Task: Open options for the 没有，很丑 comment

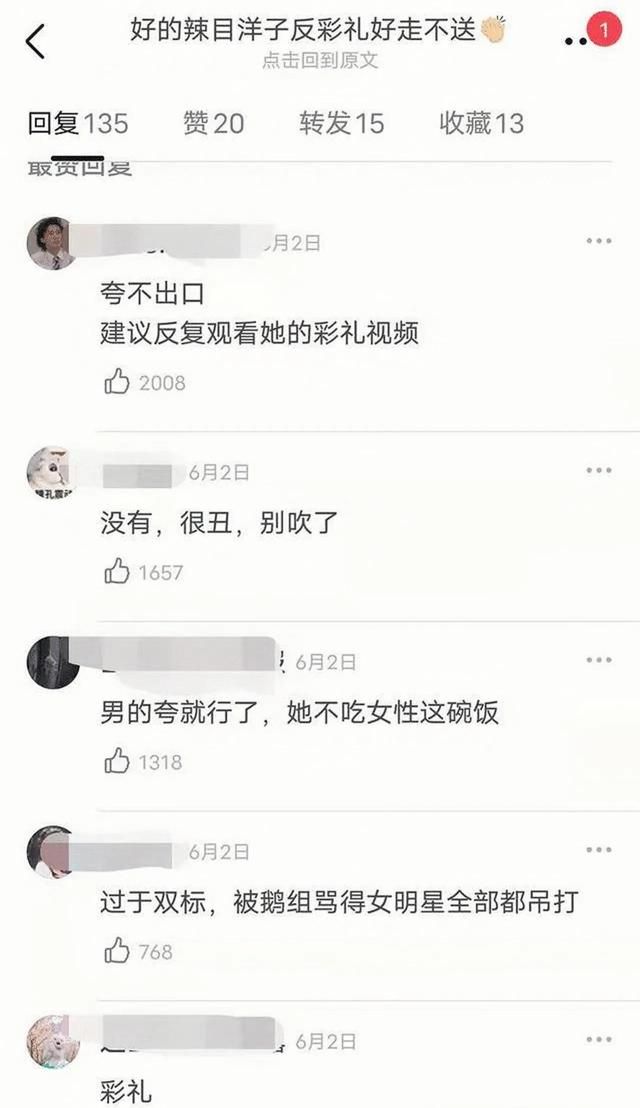Action: 598,471
